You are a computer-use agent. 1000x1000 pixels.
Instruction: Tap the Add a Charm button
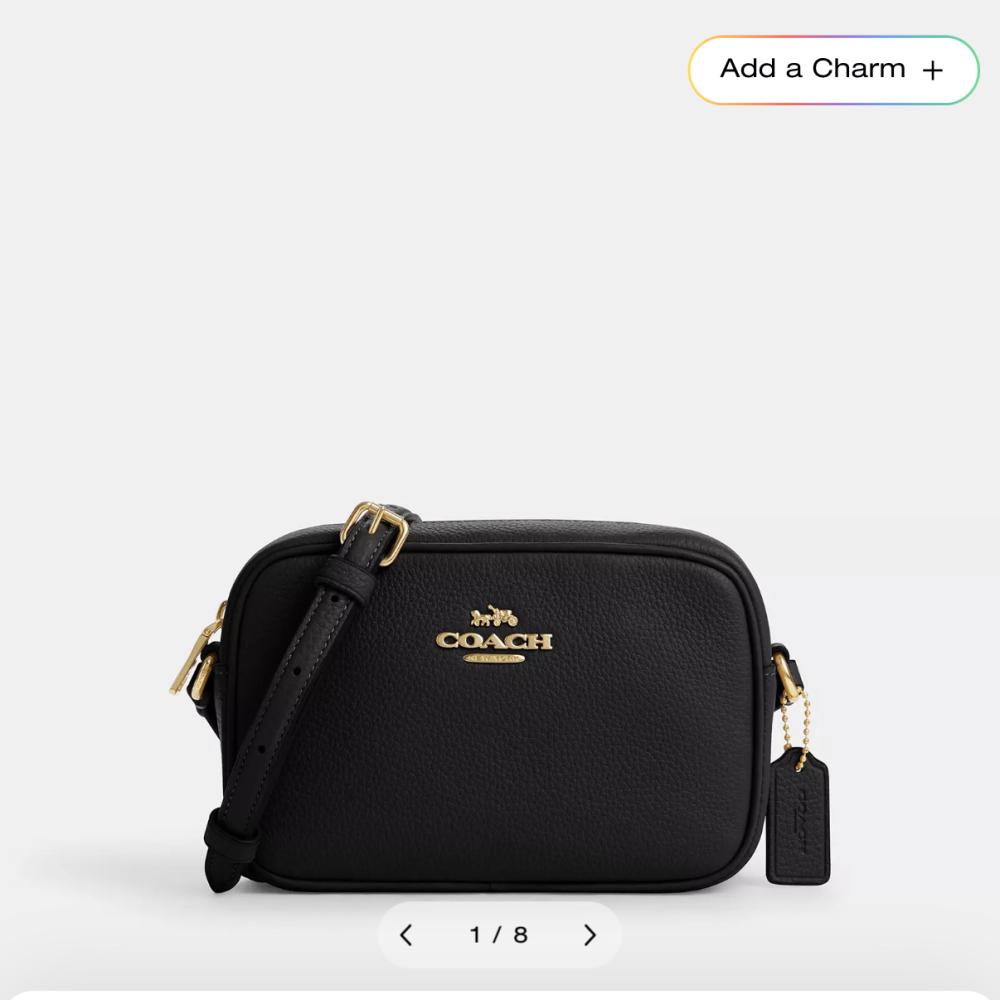click(x=833, y=70)
